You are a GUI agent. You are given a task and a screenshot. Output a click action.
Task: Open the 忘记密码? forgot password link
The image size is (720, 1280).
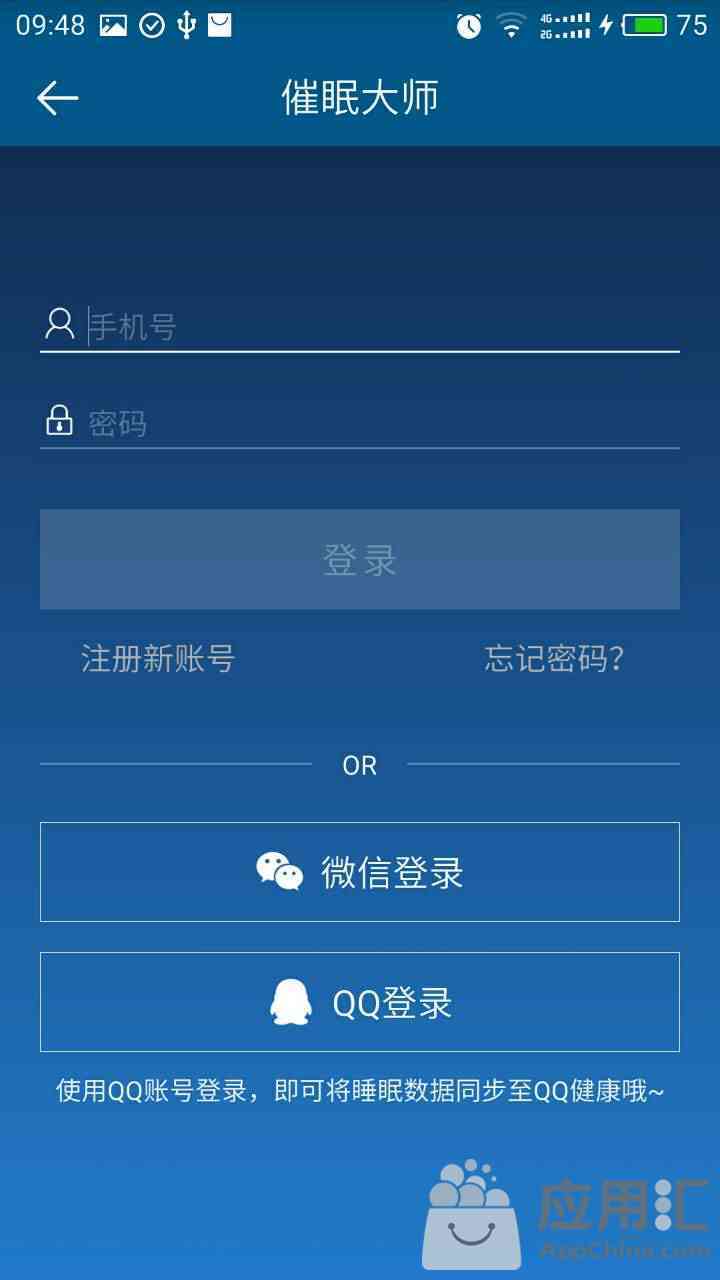coord(554,659)
